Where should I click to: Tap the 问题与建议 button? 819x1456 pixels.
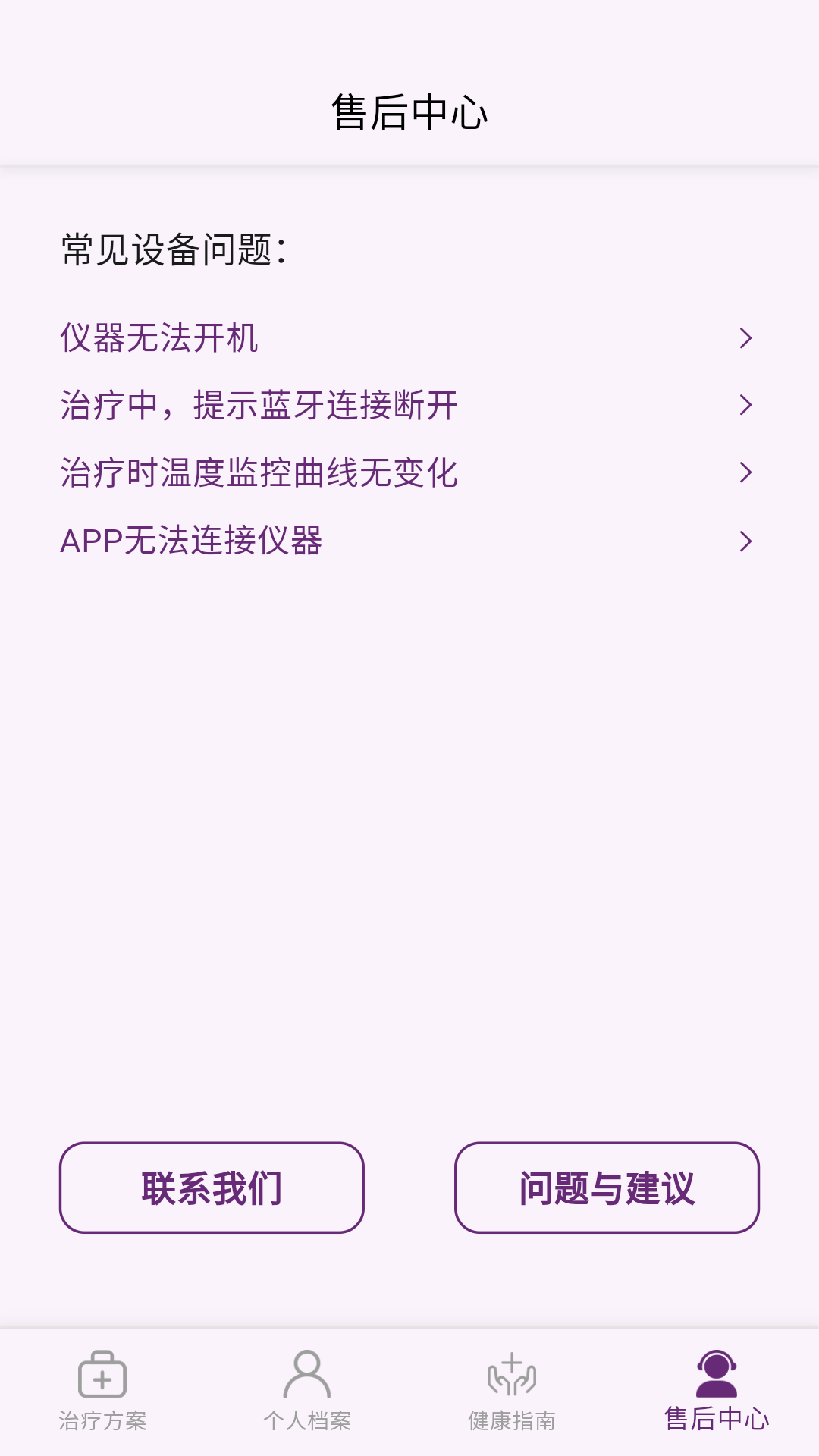pos(607,1188)
